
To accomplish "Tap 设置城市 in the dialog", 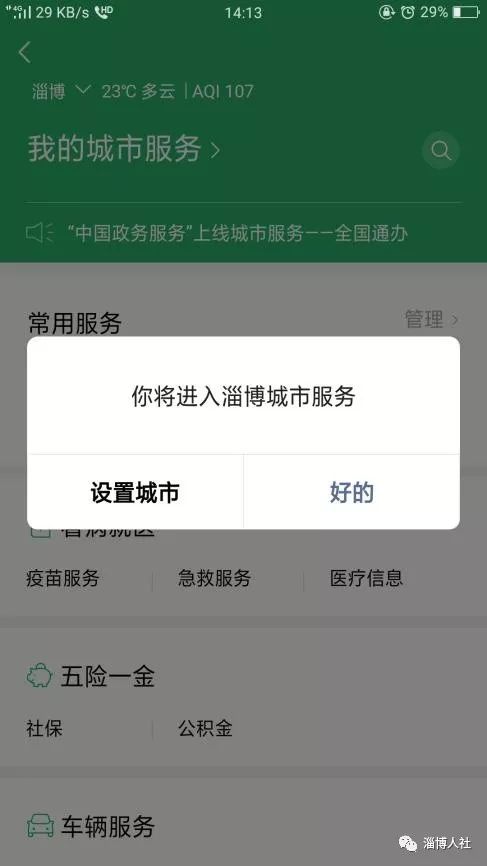I will 135,492.
